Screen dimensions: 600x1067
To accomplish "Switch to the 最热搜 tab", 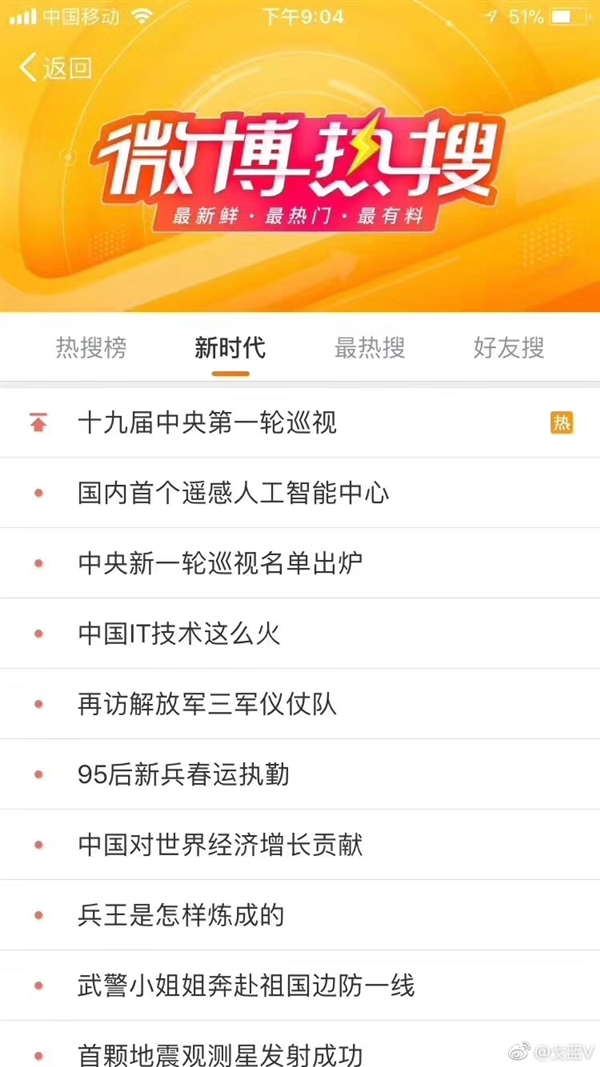I will point(369,348).
